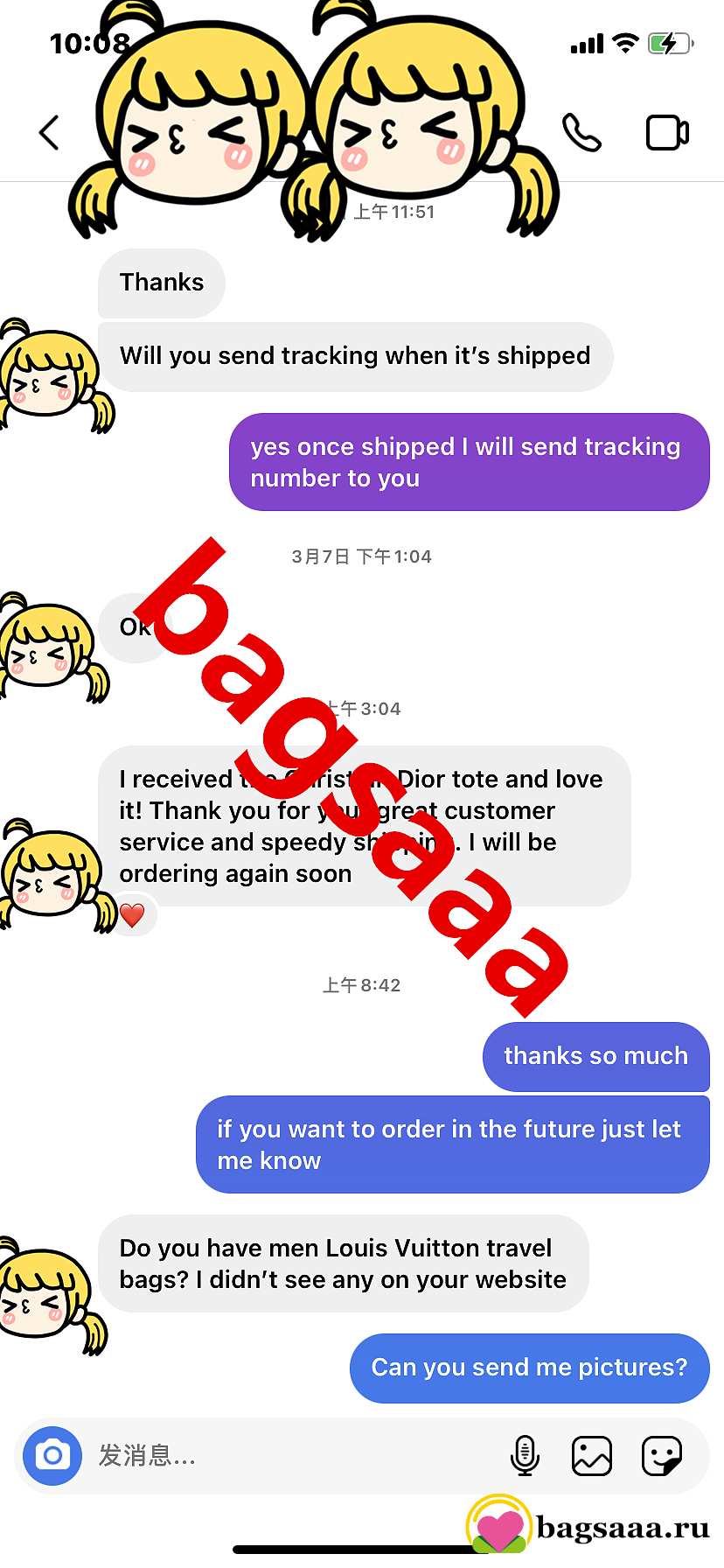Start a voice call with this contact
Viewport: 724px width, 1568px height.
coord(581,133)
